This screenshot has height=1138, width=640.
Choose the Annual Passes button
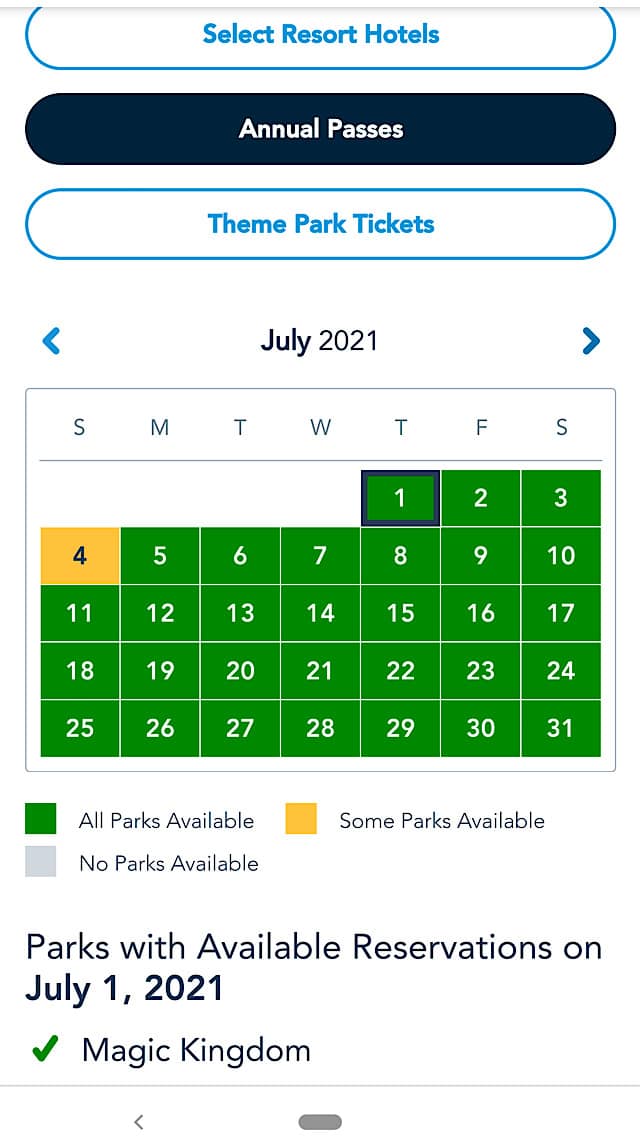coord(320,129)
